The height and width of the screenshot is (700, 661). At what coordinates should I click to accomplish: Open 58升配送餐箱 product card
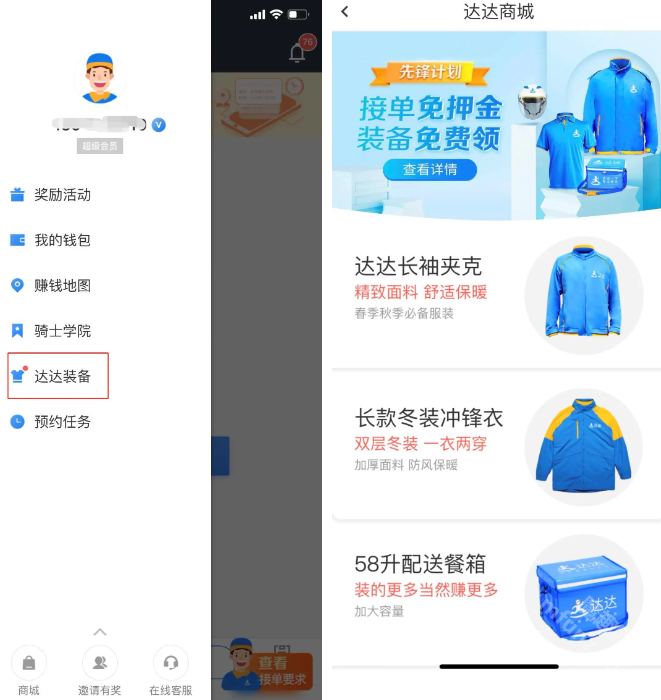click(x=496, y=593)
